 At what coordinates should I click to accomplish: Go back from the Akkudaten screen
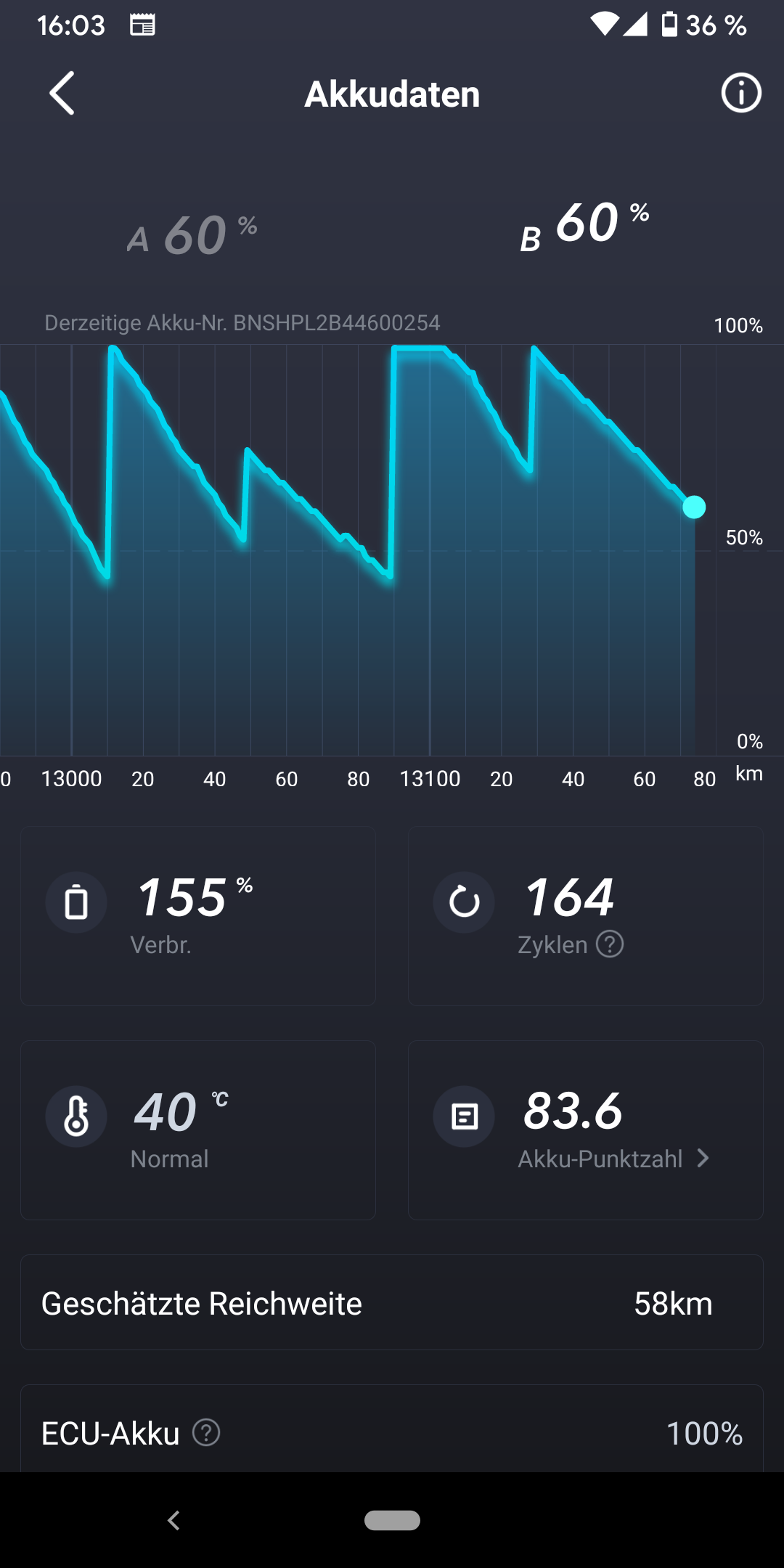tap(62, 94)
